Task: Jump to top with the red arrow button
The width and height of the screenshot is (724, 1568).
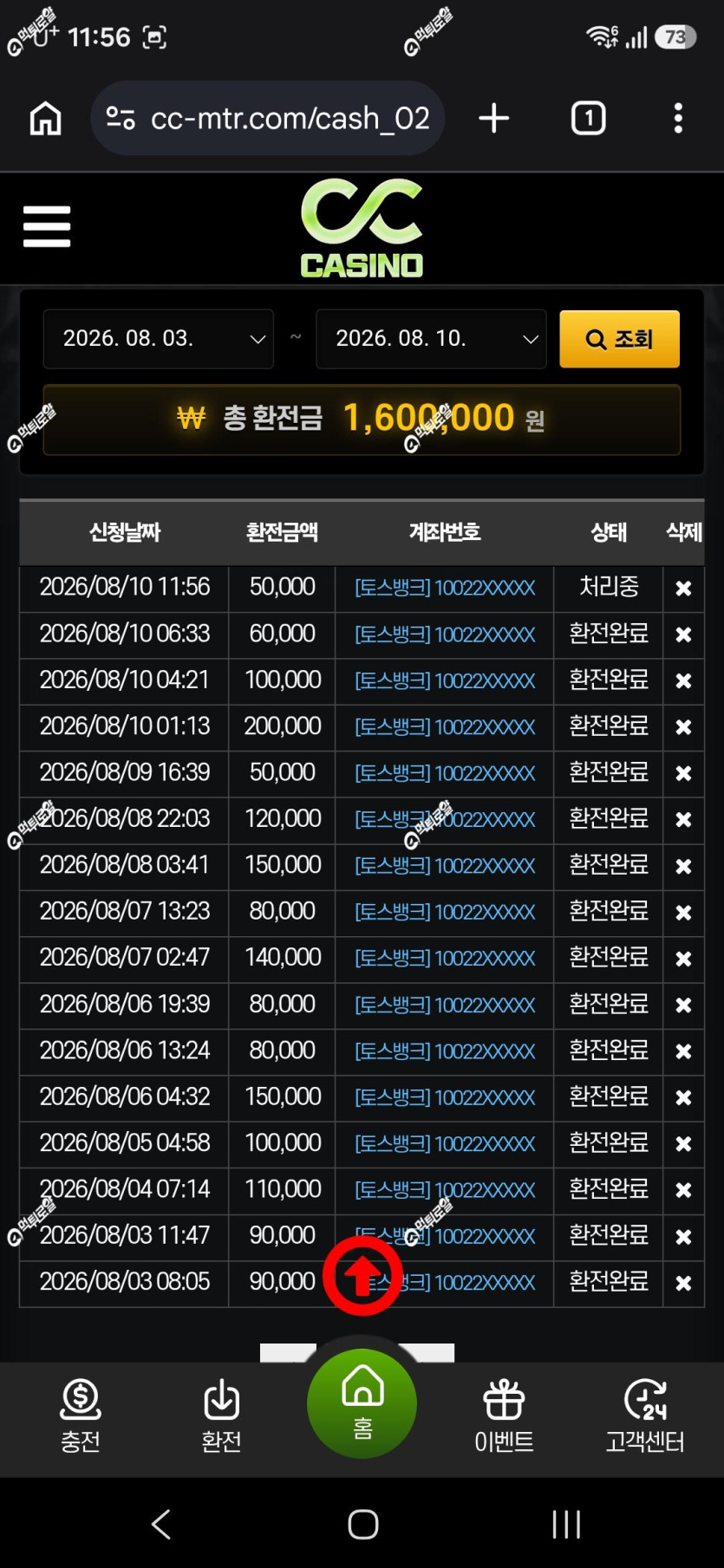Action: (x=362, y=1276)
